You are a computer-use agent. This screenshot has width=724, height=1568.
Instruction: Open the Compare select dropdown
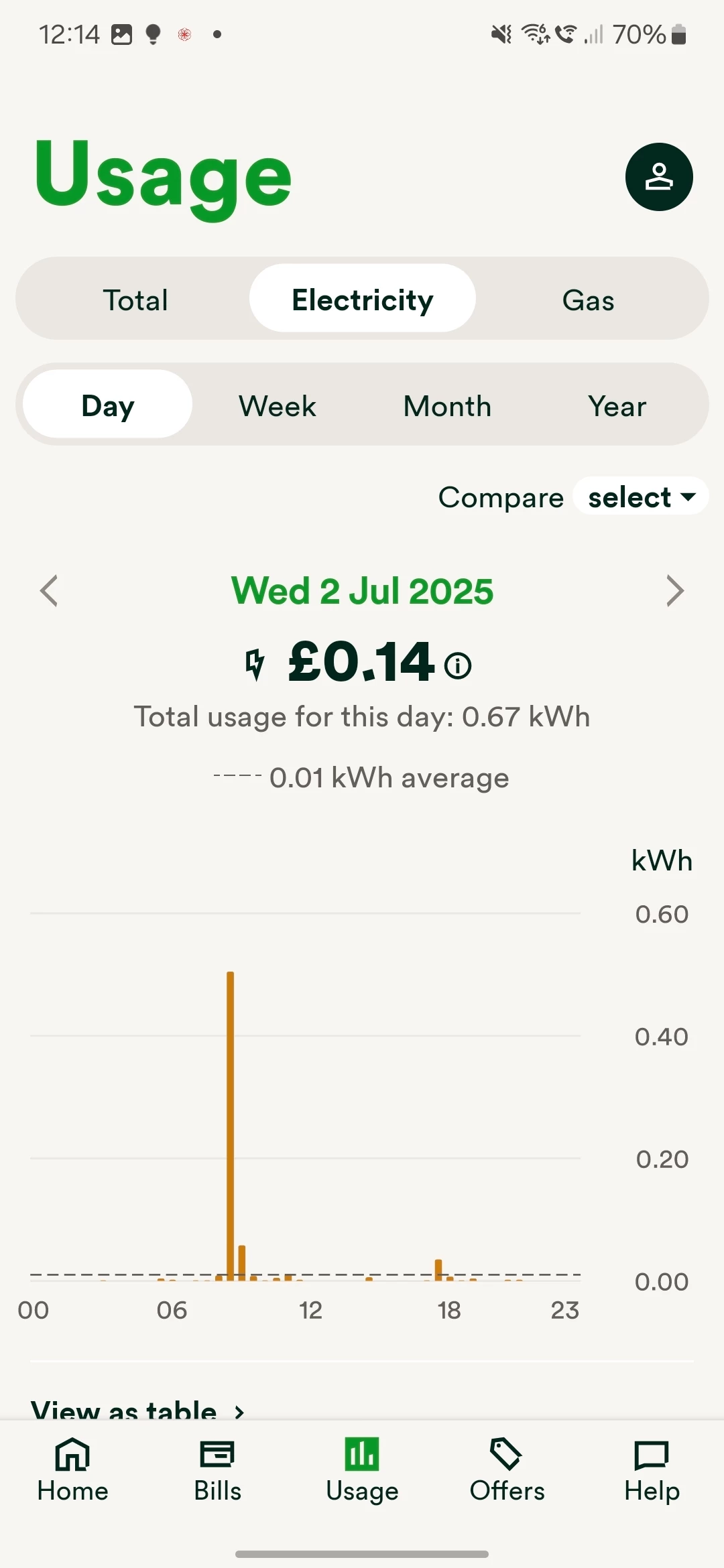point(640,497)
